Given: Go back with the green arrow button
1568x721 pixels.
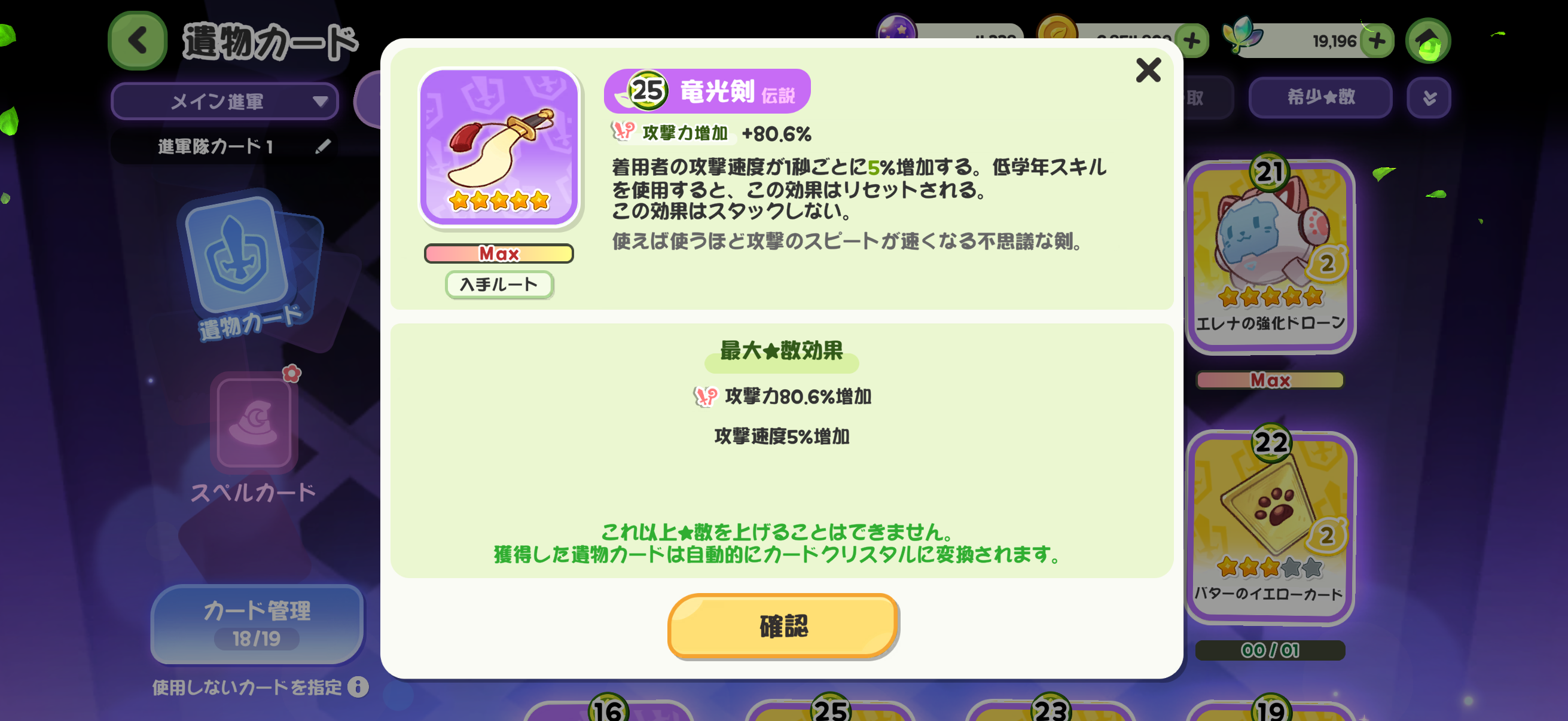Looking at the screenshot, I should 138,41.
